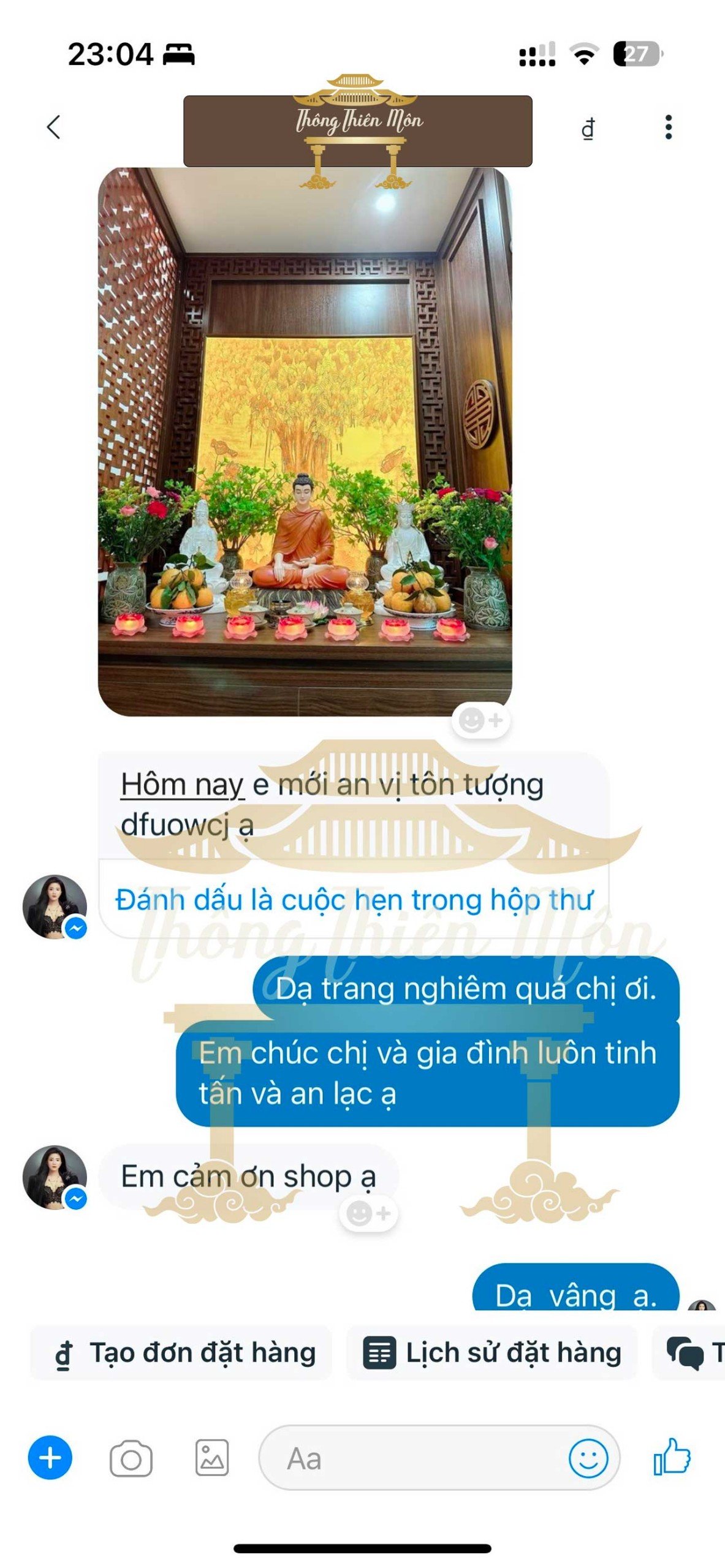Pick an image from the gallery
This screenshot has height=1568, width=725.
tap(212, 1458)
